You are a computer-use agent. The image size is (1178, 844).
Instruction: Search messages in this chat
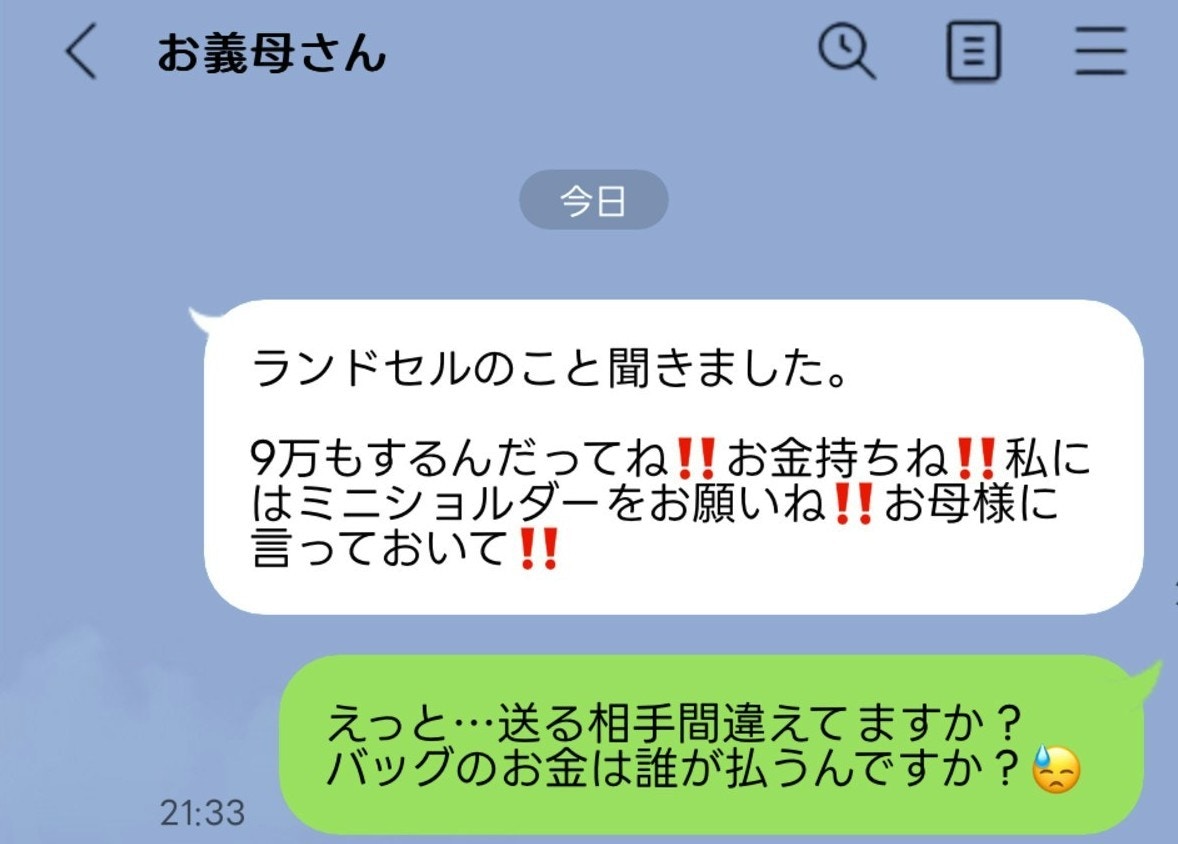(x=847, y=52)
